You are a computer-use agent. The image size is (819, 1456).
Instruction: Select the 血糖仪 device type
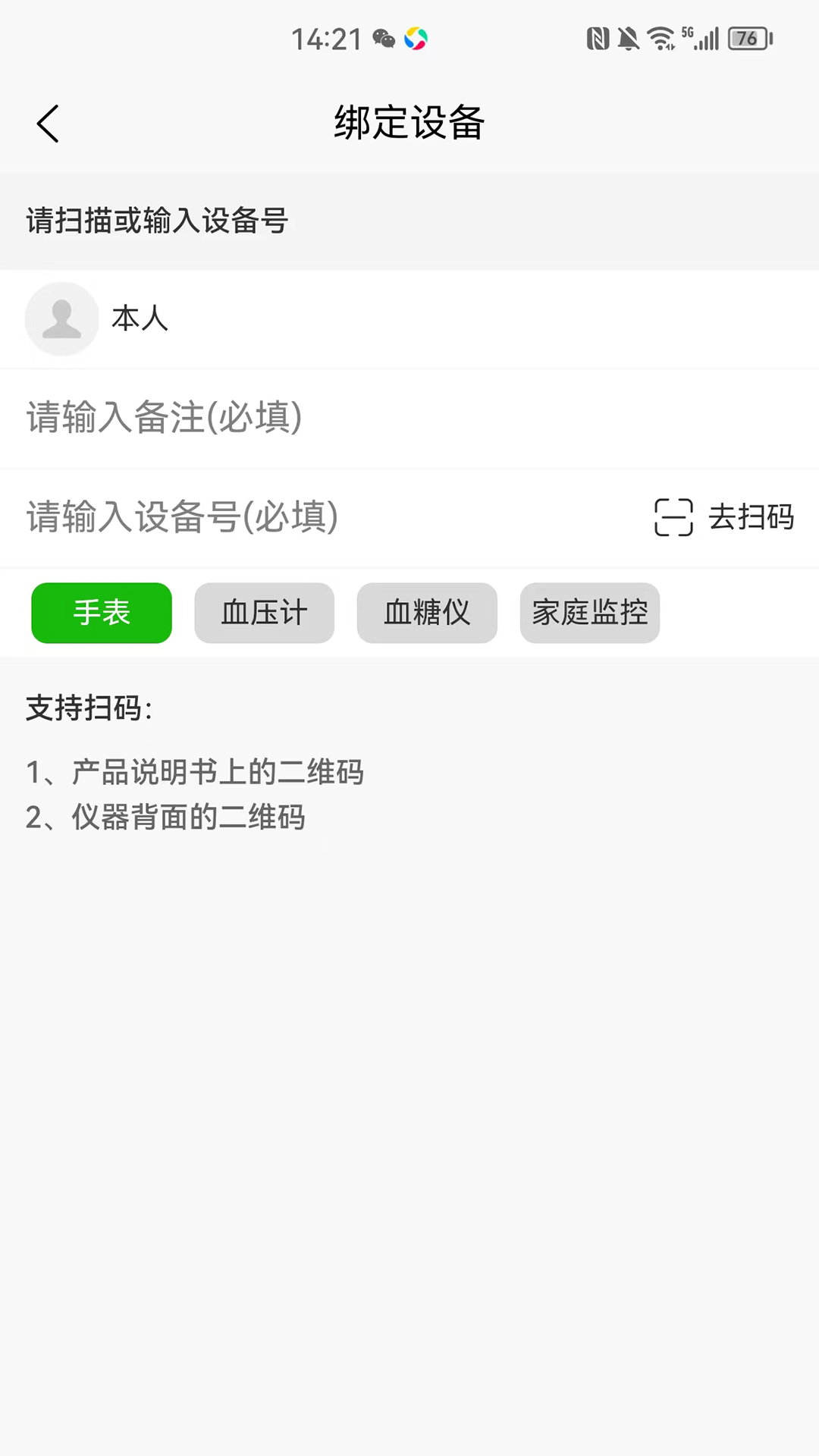tap(427, 613)
